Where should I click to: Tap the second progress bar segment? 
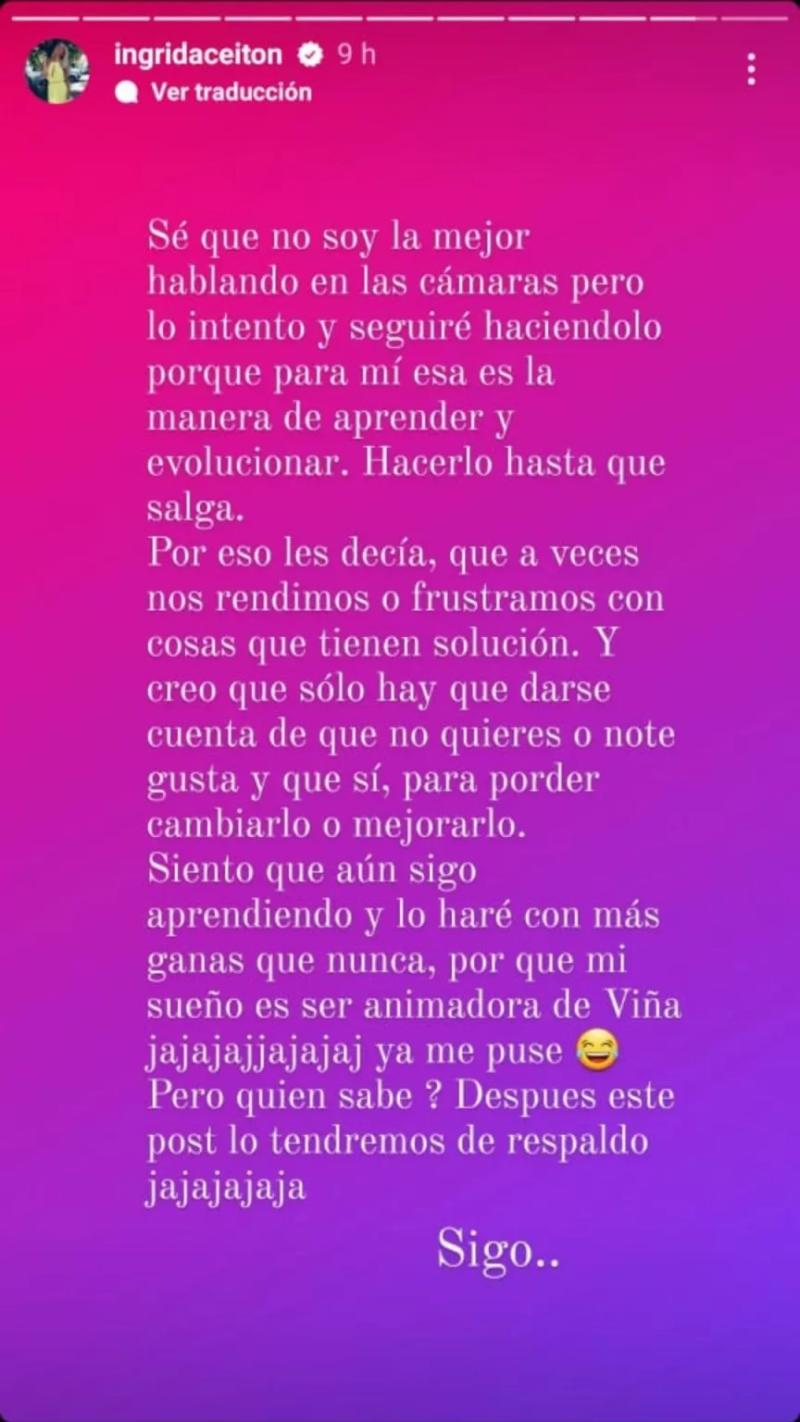point(115,15)
